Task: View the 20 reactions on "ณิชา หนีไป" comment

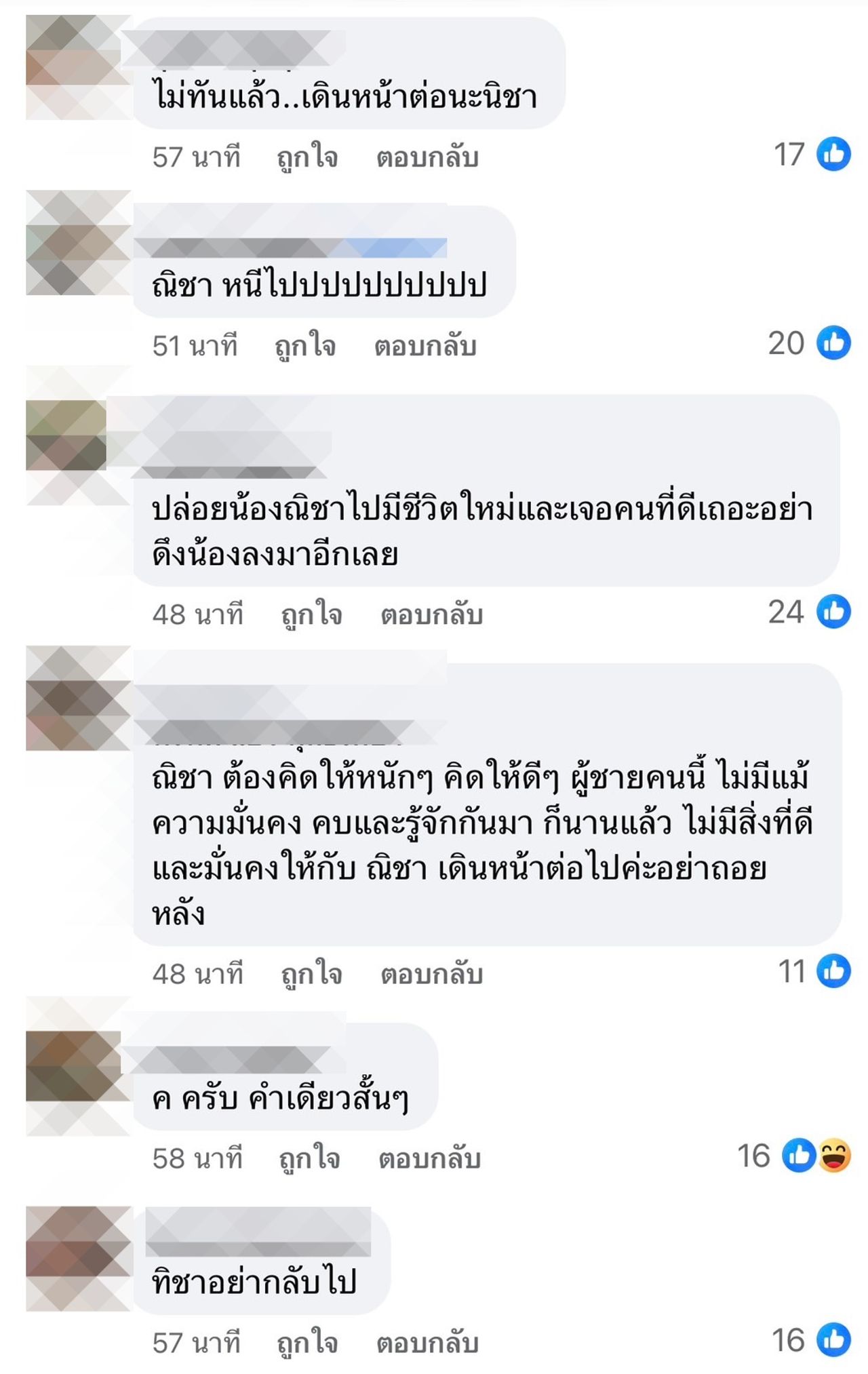Action: pyautogui.click(x=809, y=343)
